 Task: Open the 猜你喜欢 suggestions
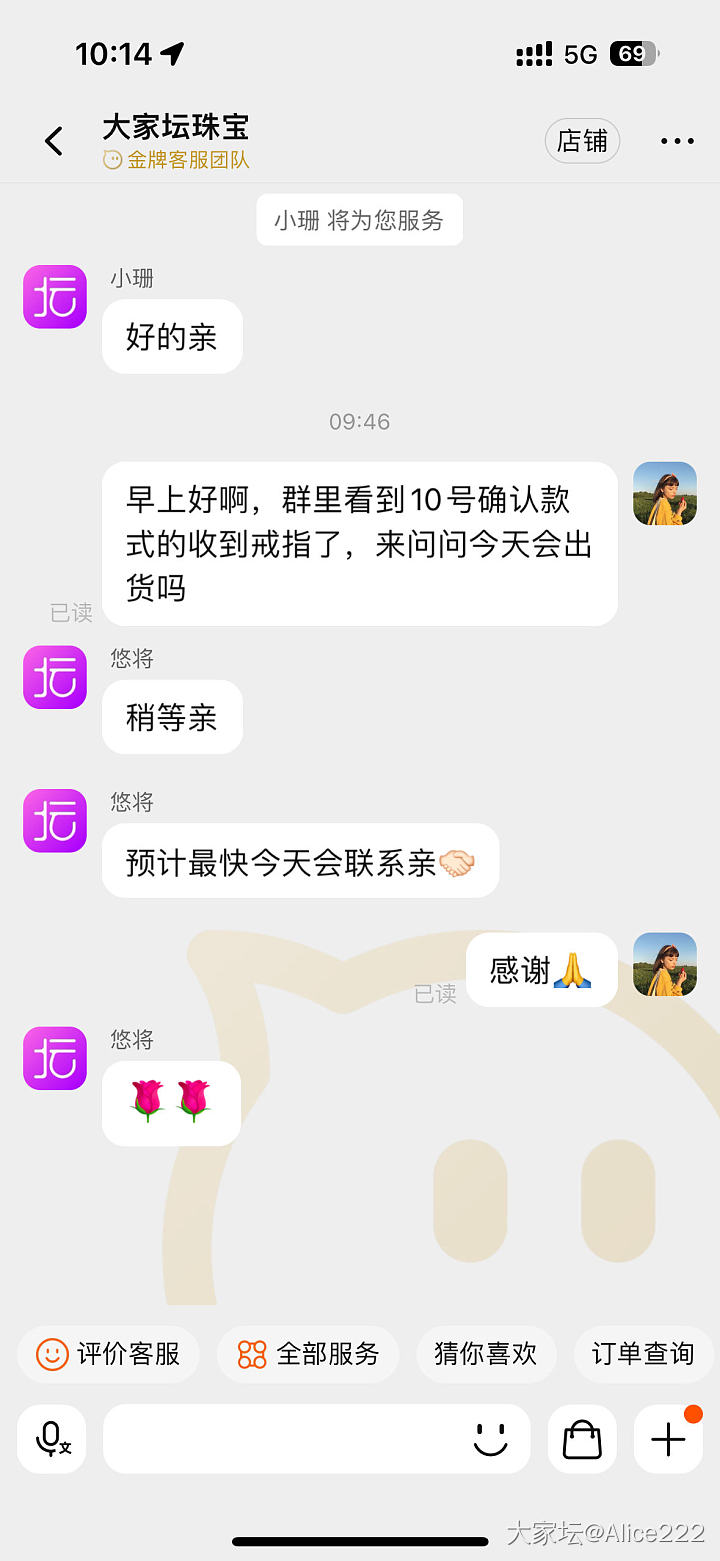click(486, 1354)
